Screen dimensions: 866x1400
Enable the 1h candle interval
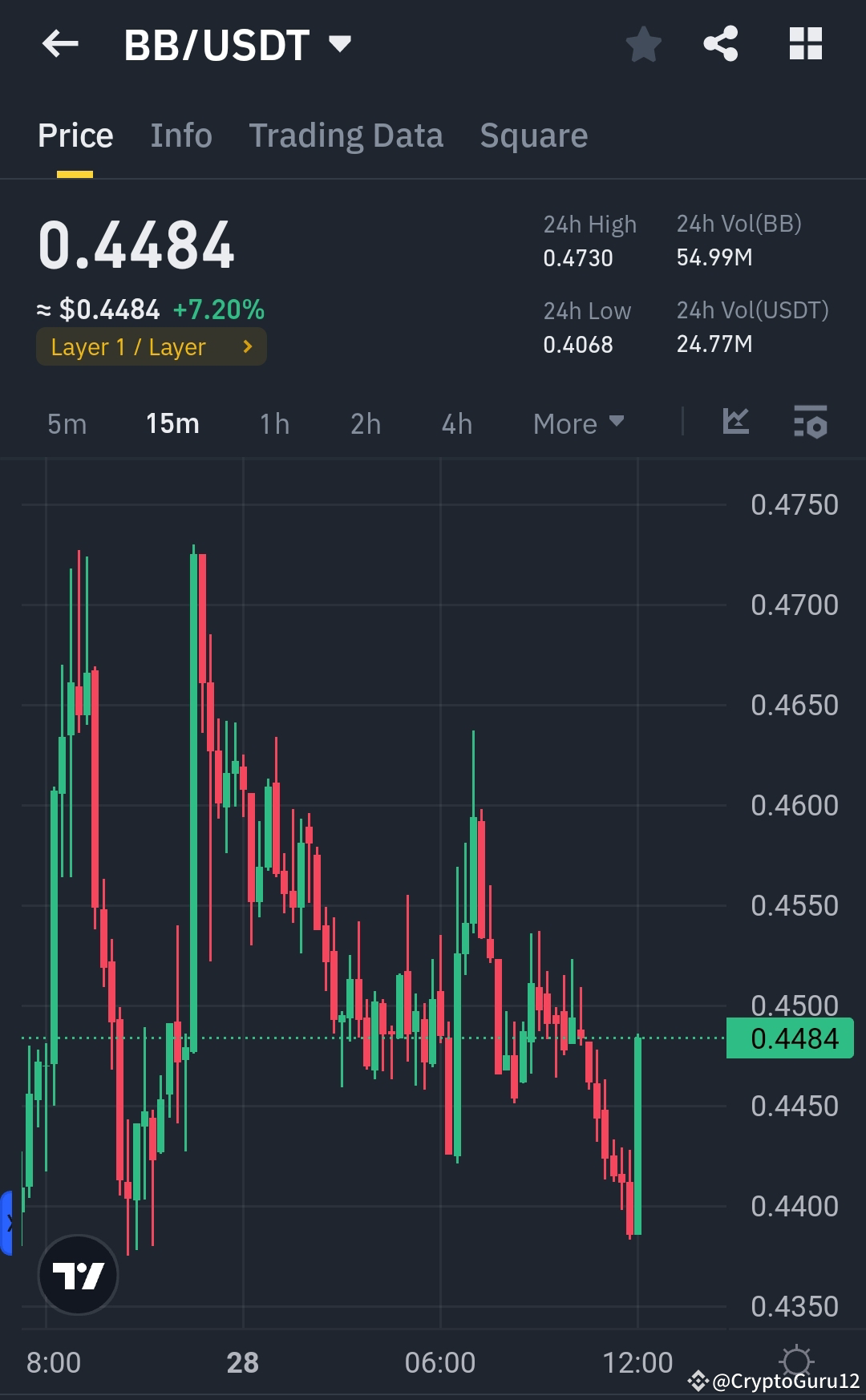pos(273,424)
